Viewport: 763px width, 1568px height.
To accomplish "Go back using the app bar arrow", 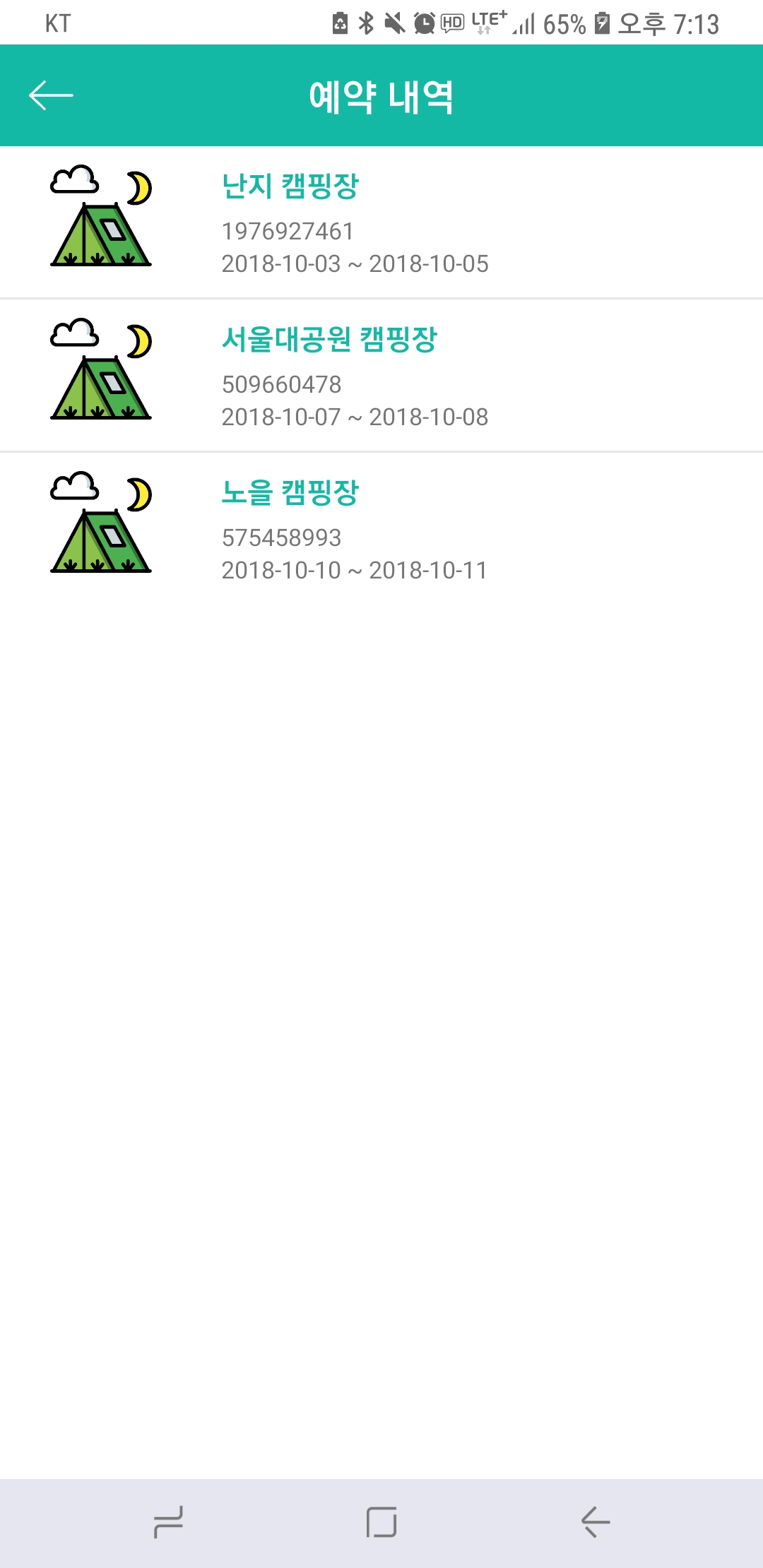I will click(x=51, y=95).
